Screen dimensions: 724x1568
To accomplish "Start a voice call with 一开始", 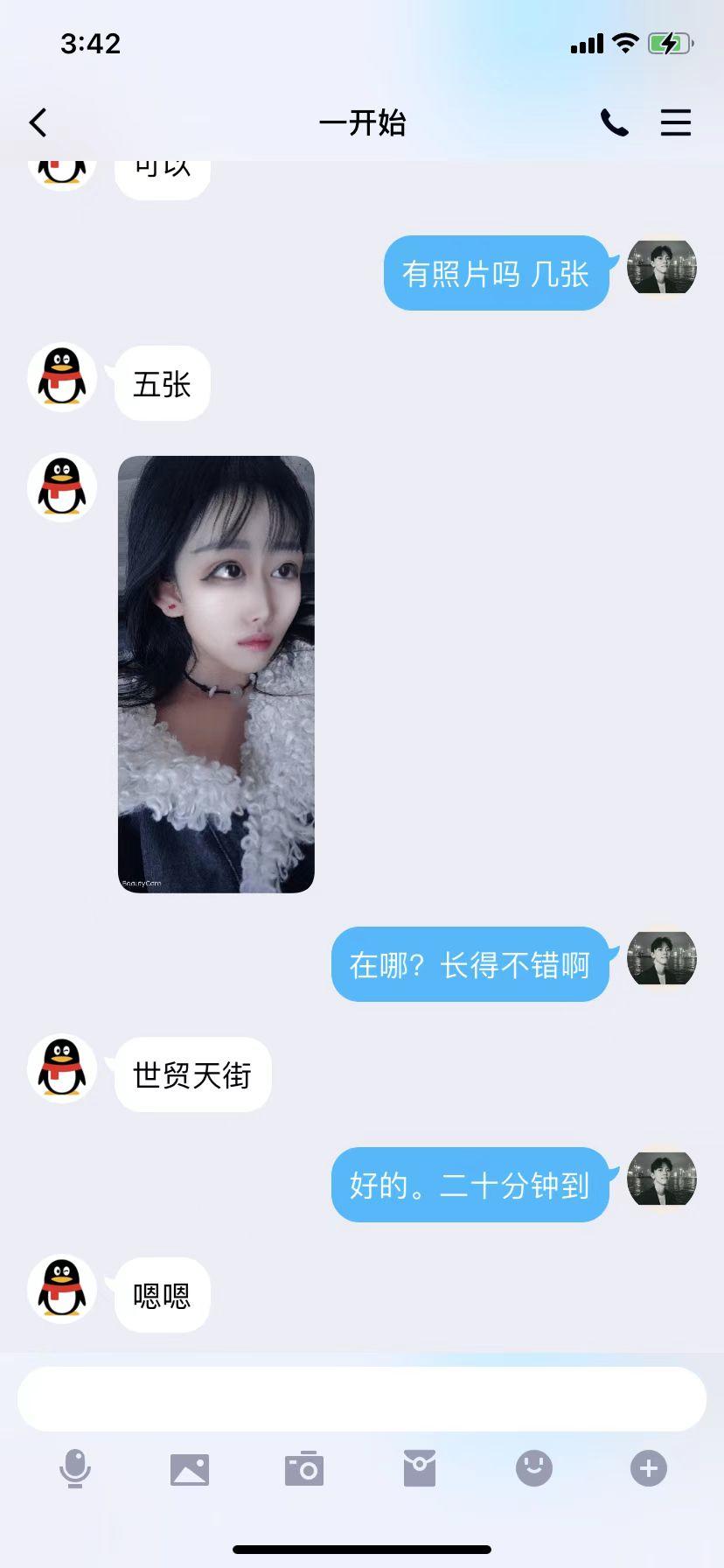I will point(614,122).
